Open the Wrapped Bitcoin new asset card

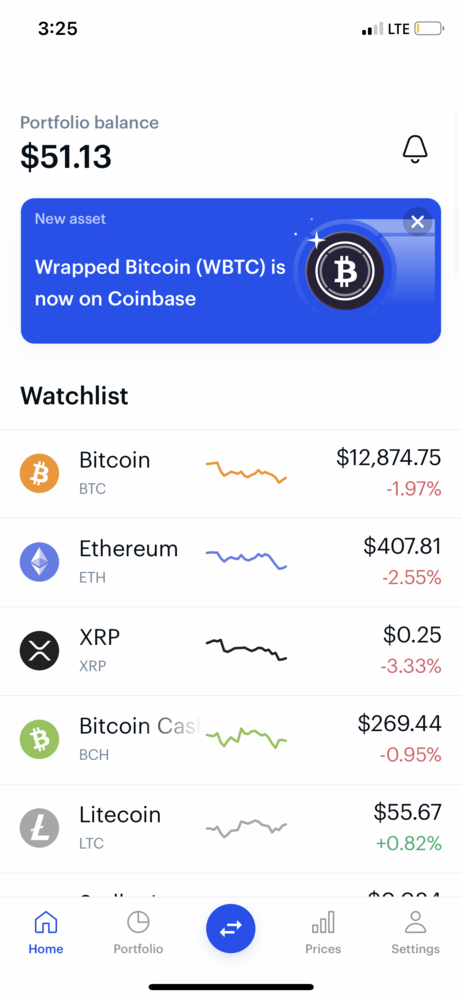230,271
